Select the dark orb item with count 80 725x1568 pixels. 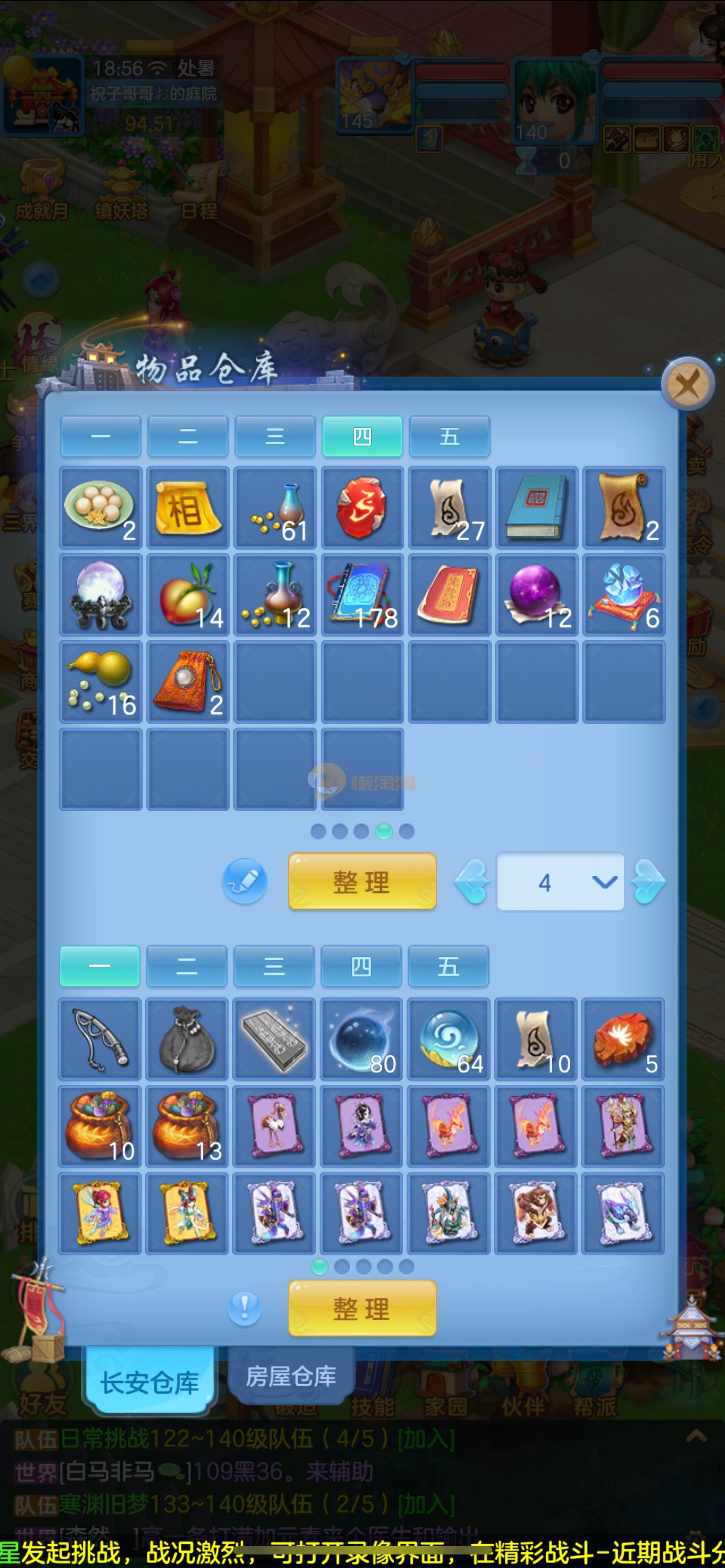click(361, 1039)
